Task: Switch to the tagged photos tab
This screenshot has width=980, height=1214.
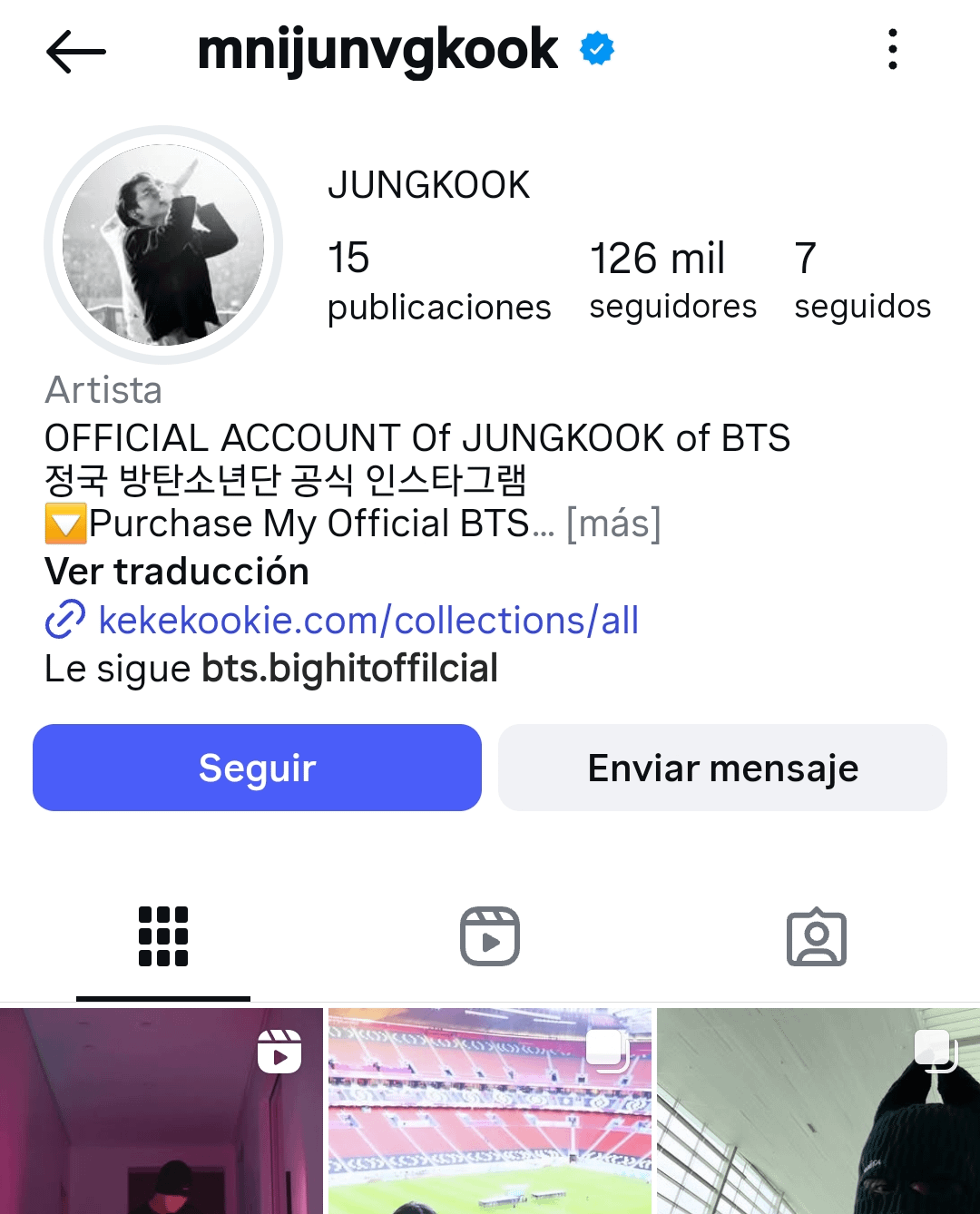Action: (x=817, y=936)
